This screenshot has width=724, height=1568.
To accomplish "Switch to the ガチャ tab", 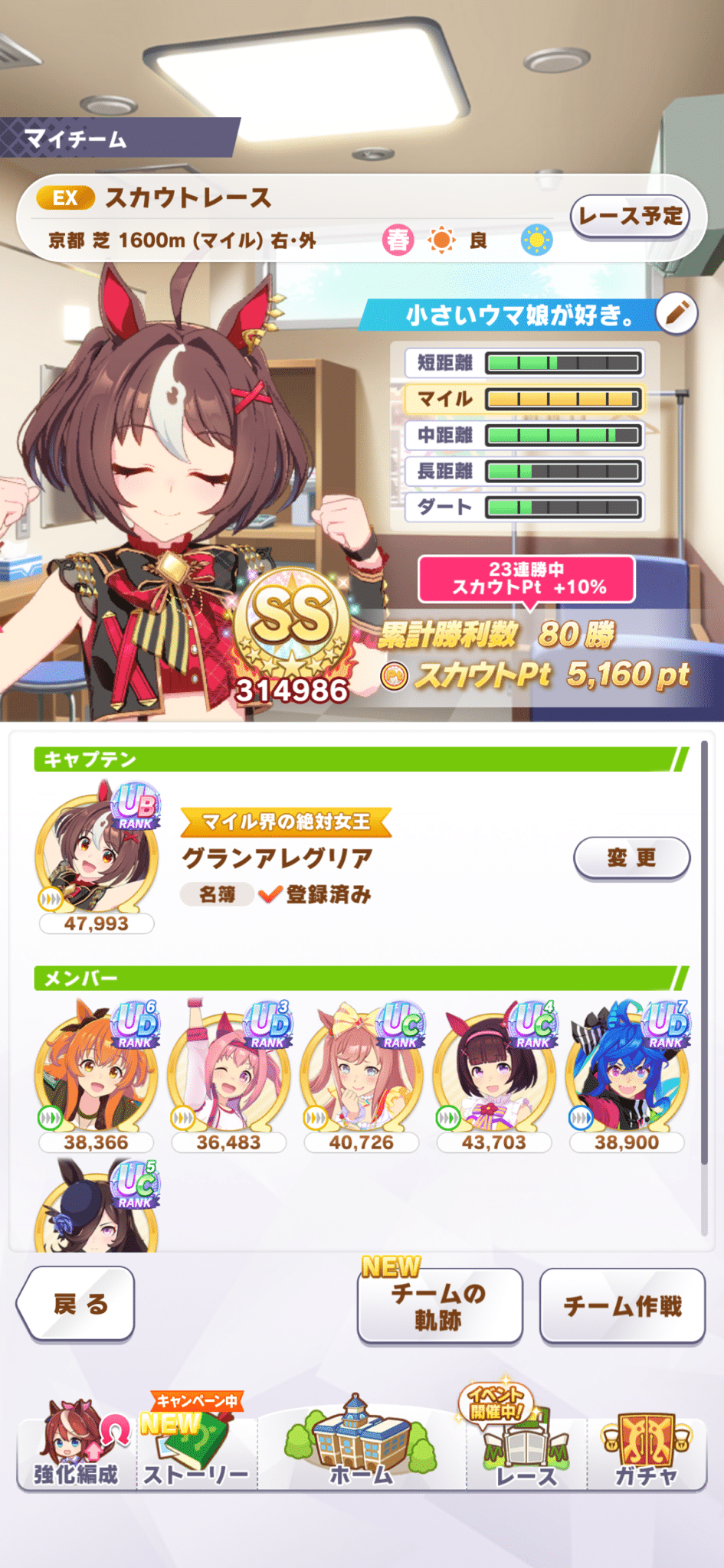I will (x=646, y=1448).
